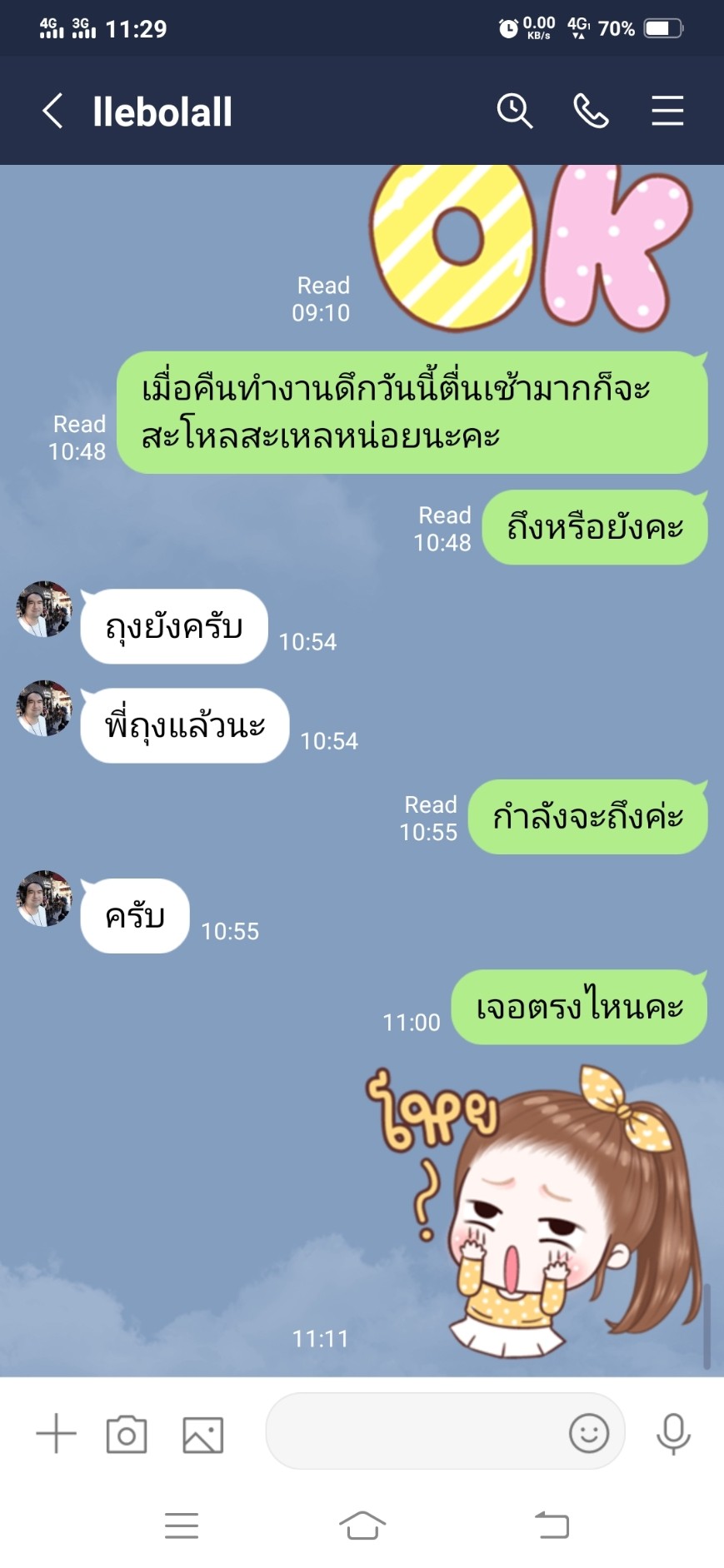
Task: Start a voice call with llebolall
Action: (592, 111)
